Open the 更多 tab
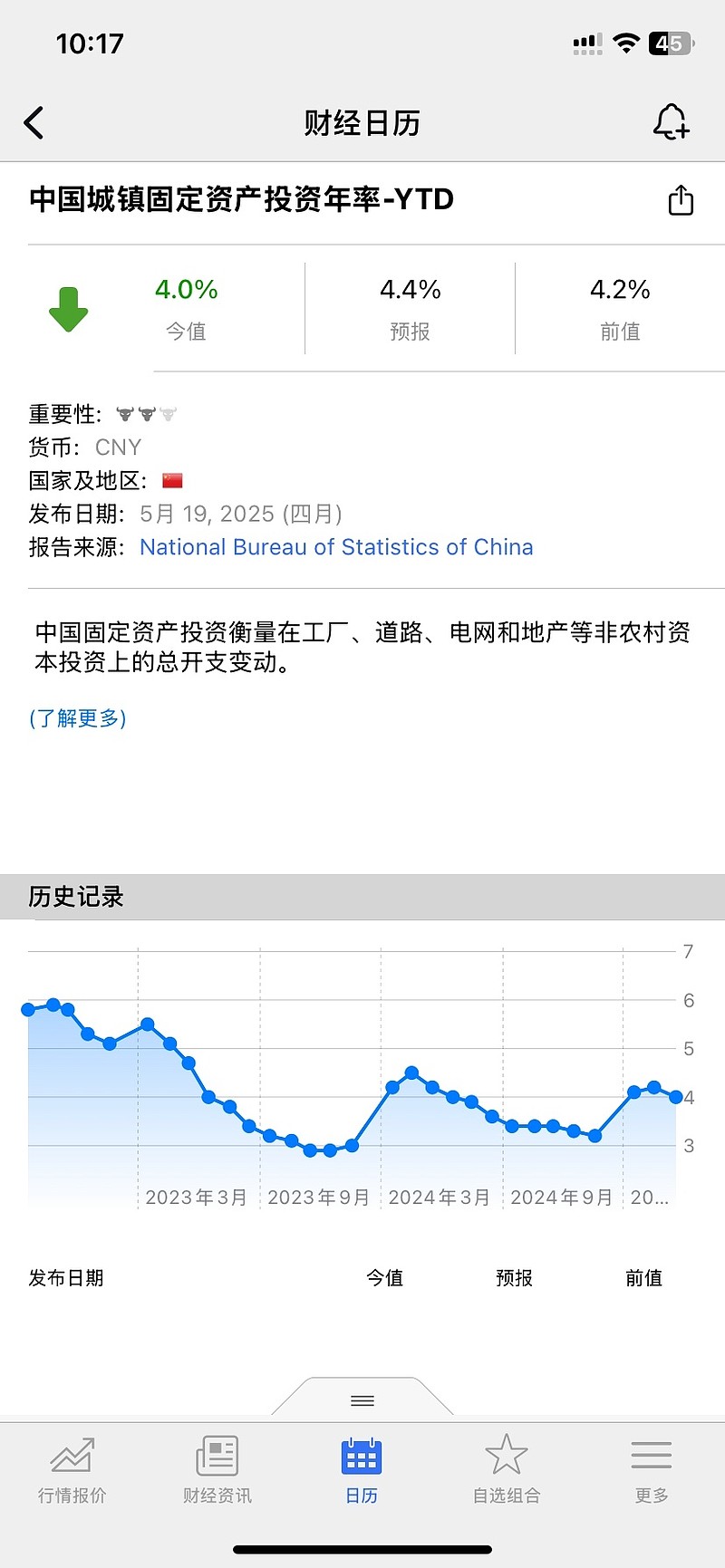This screenshot has width=725, height=1568. 652,1469
